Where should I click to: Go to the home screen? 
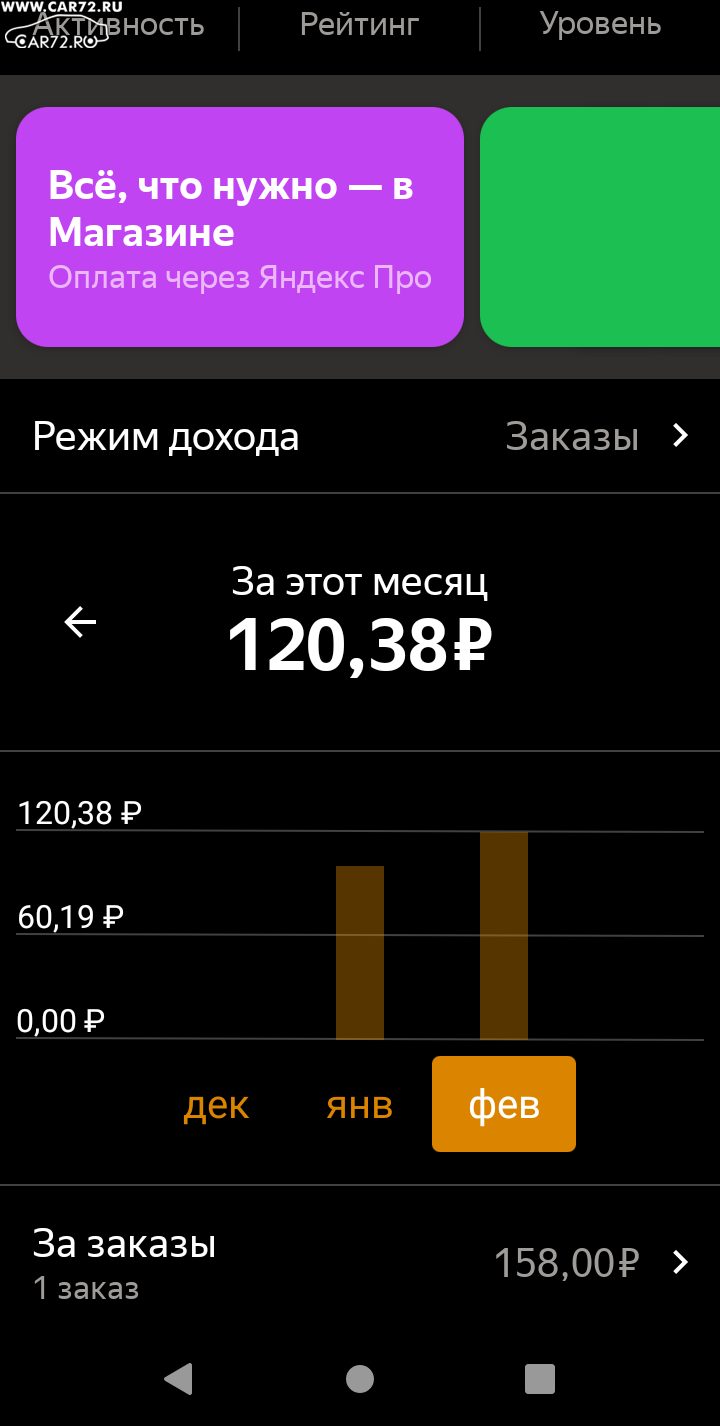click(360, 1379)
